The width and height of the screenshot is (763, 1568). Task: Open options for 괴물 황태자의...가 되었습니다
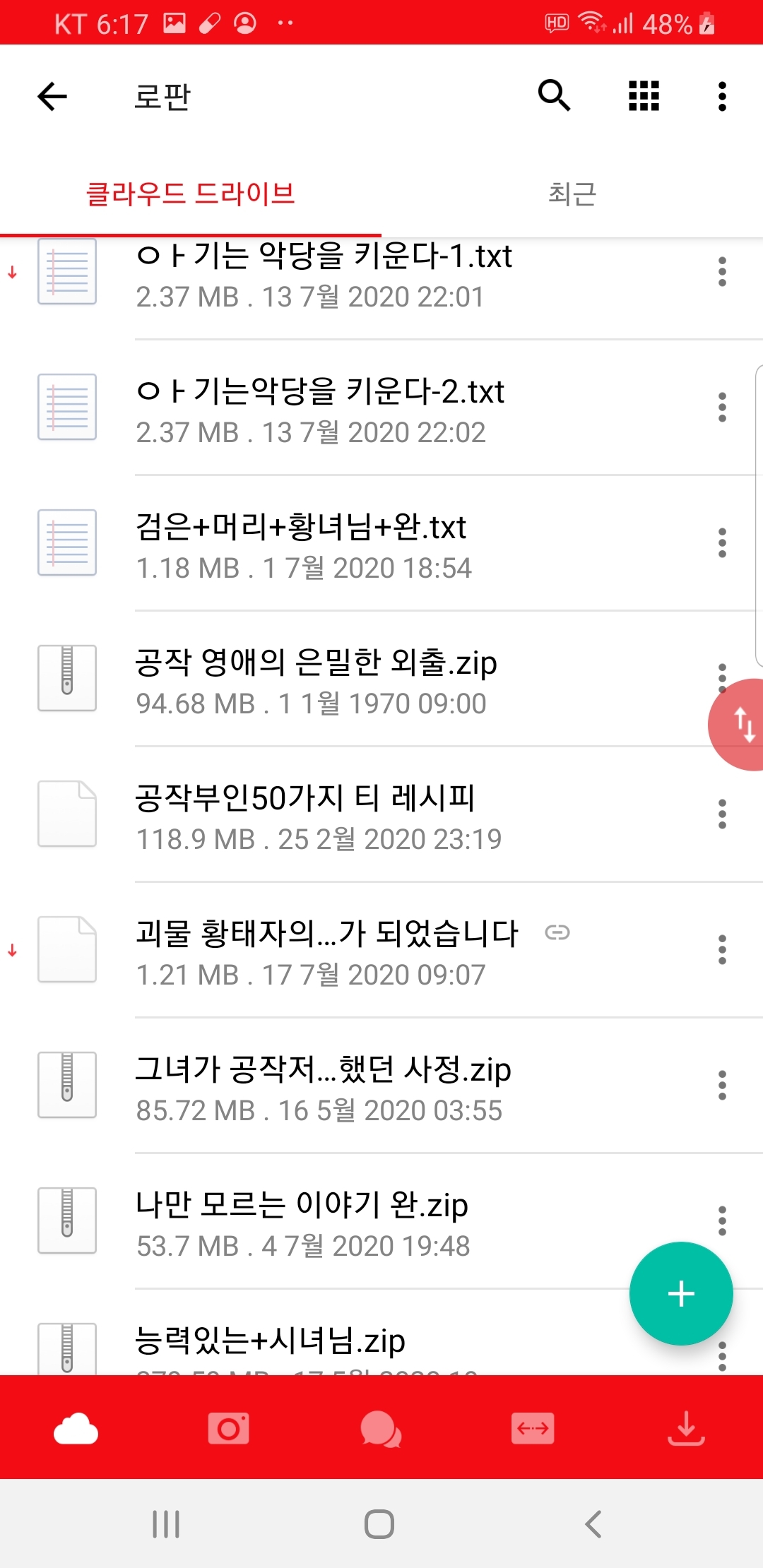click(721, 949)
